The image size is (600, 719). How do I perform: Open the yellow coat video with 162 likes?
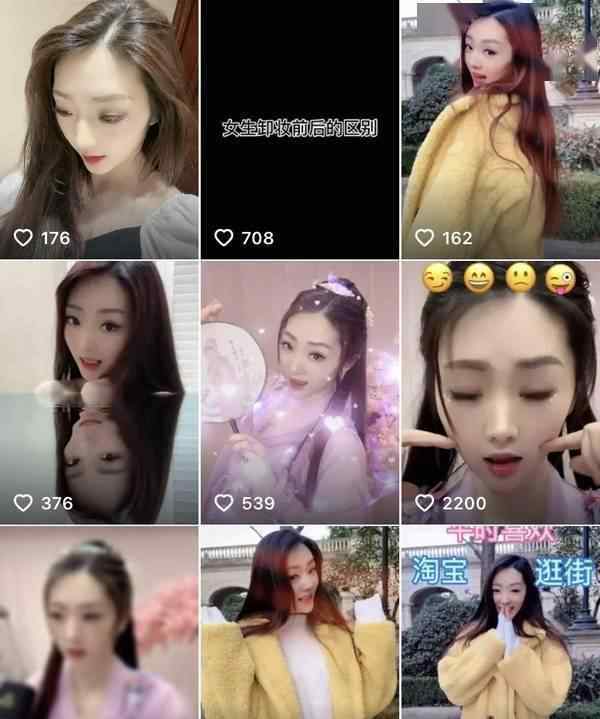[x=500, y=130]
